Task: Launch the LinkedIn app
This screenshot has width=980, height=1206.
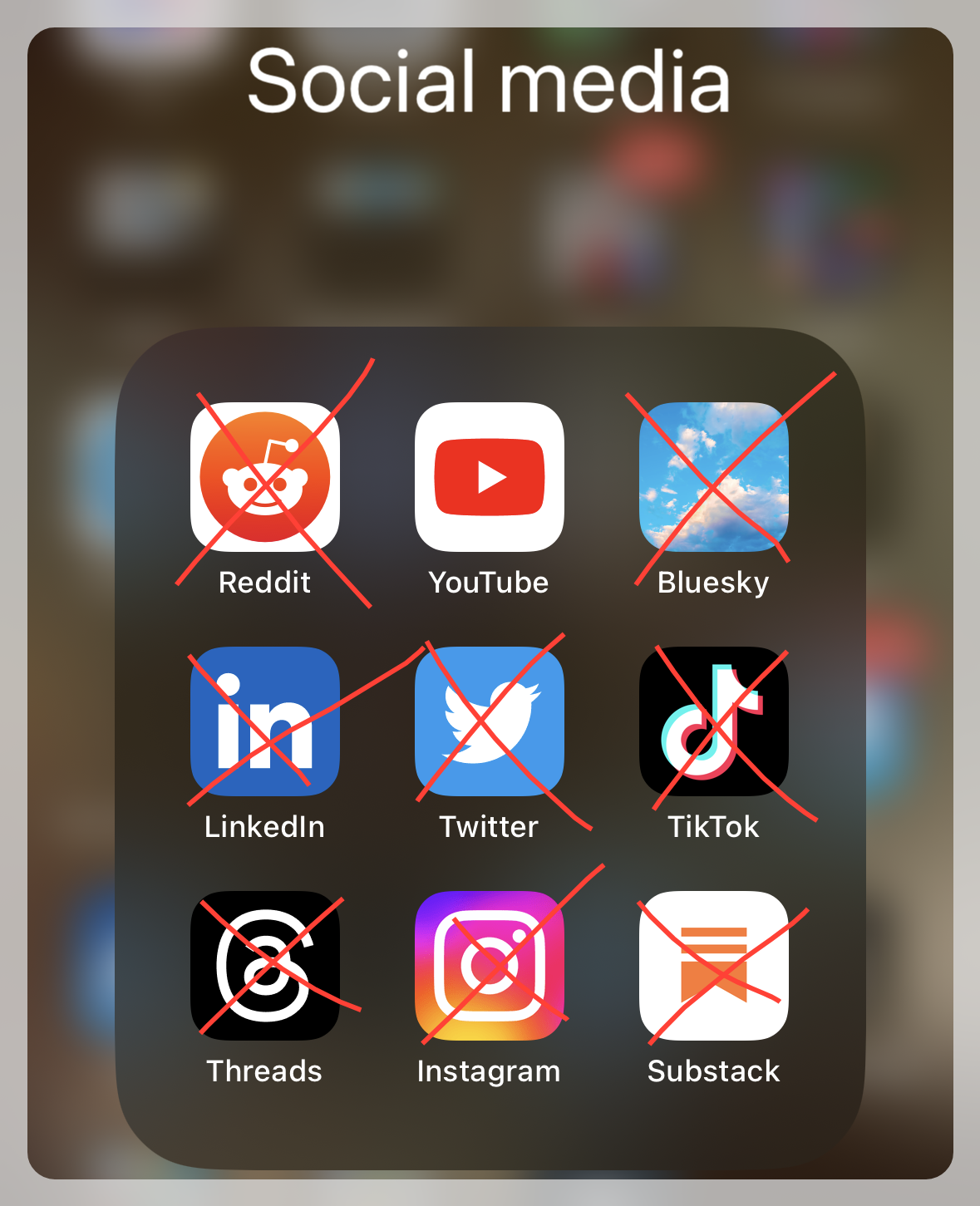Action: click(264, 721)
